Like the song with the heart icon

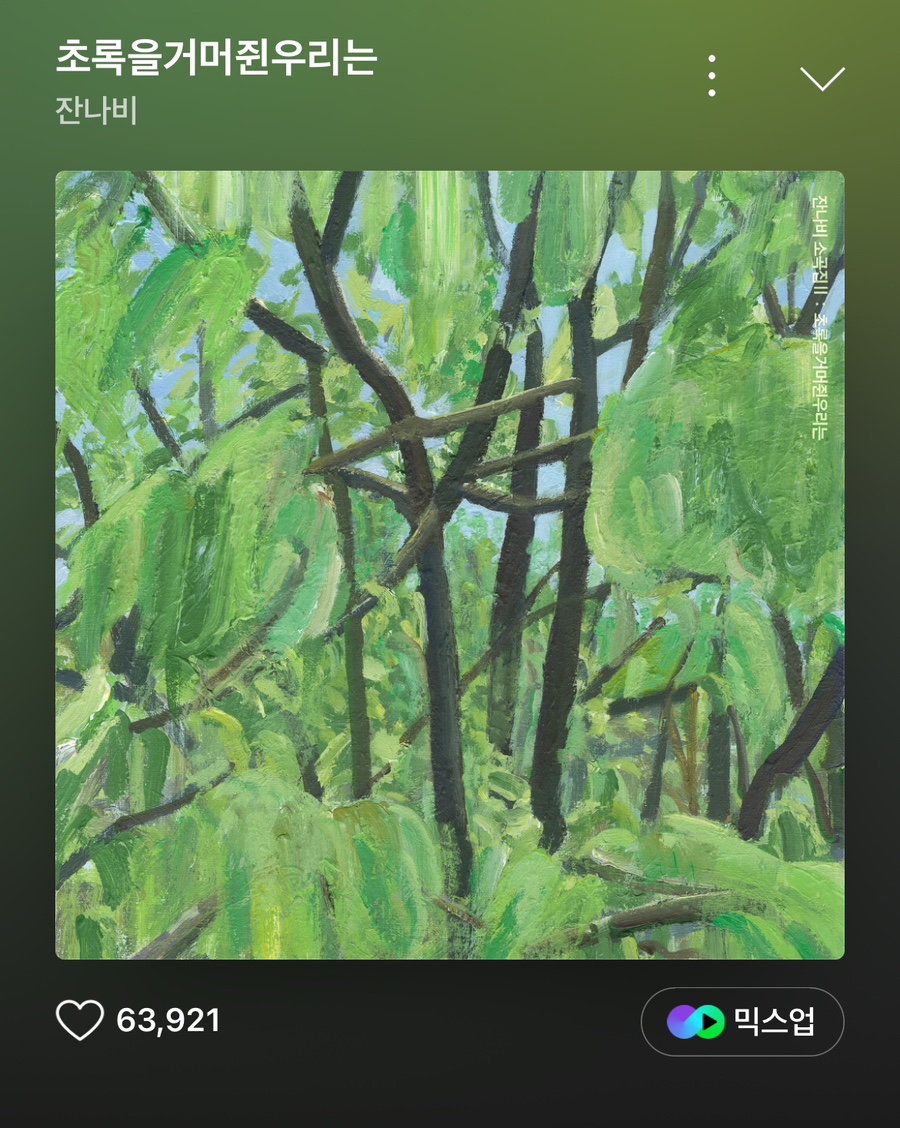[80, 1021]
